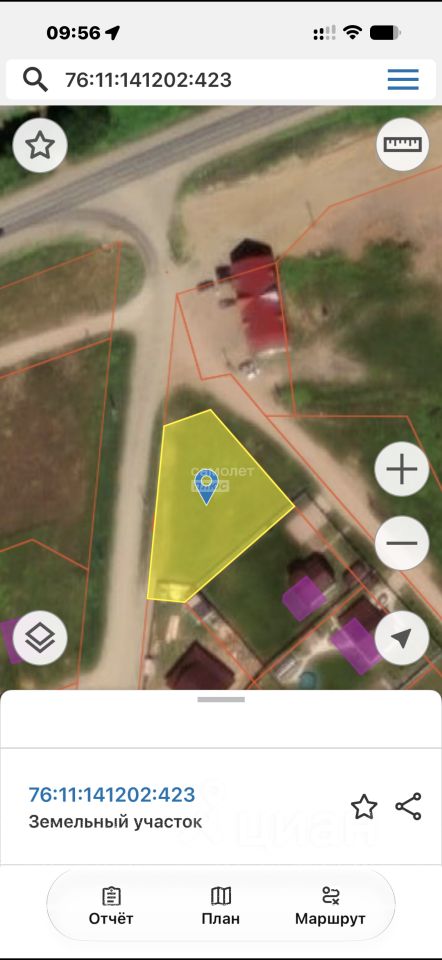Add parcel 76:11:141202:423 to favorites
The image size is (442, 960).
click(364, 807)
